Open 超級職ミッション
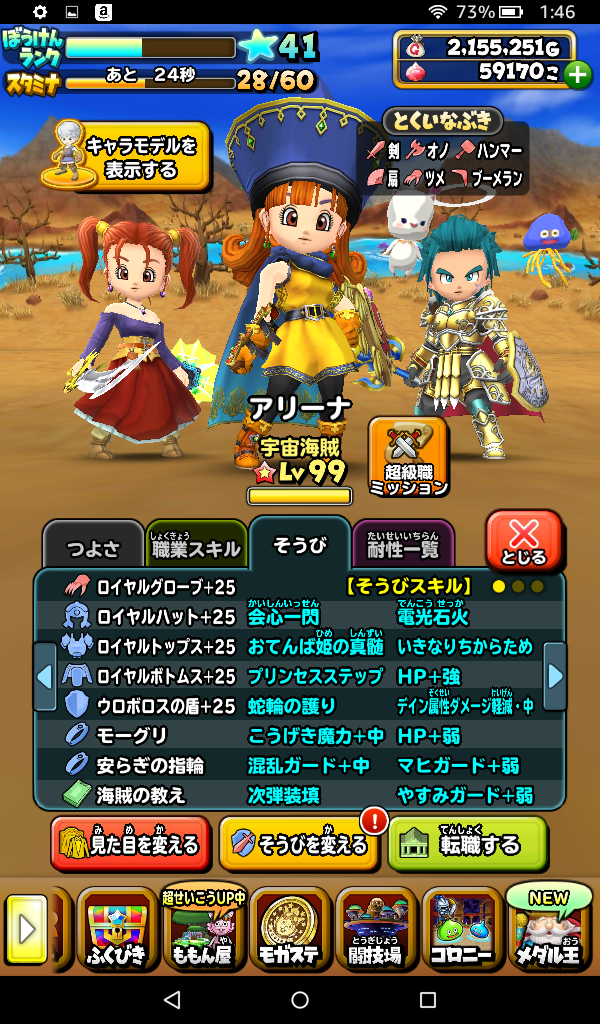 [408, 457]
